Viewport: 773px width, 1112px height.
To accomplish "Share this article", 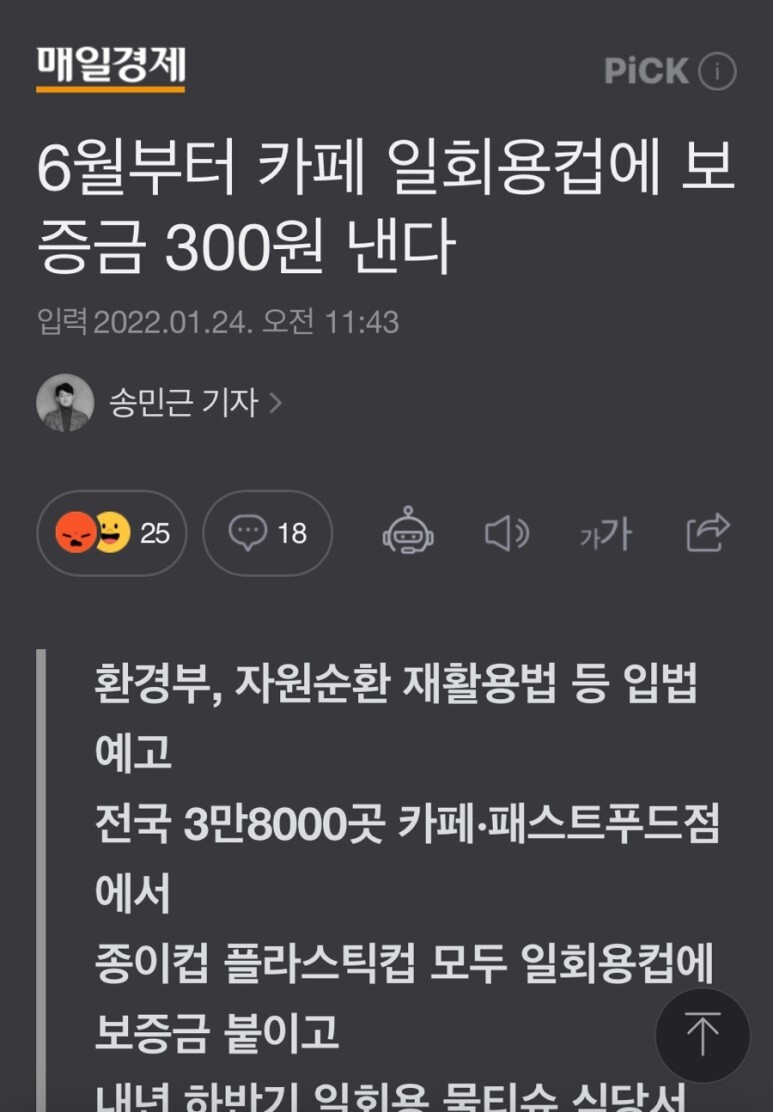I will (x=708, y=532).
